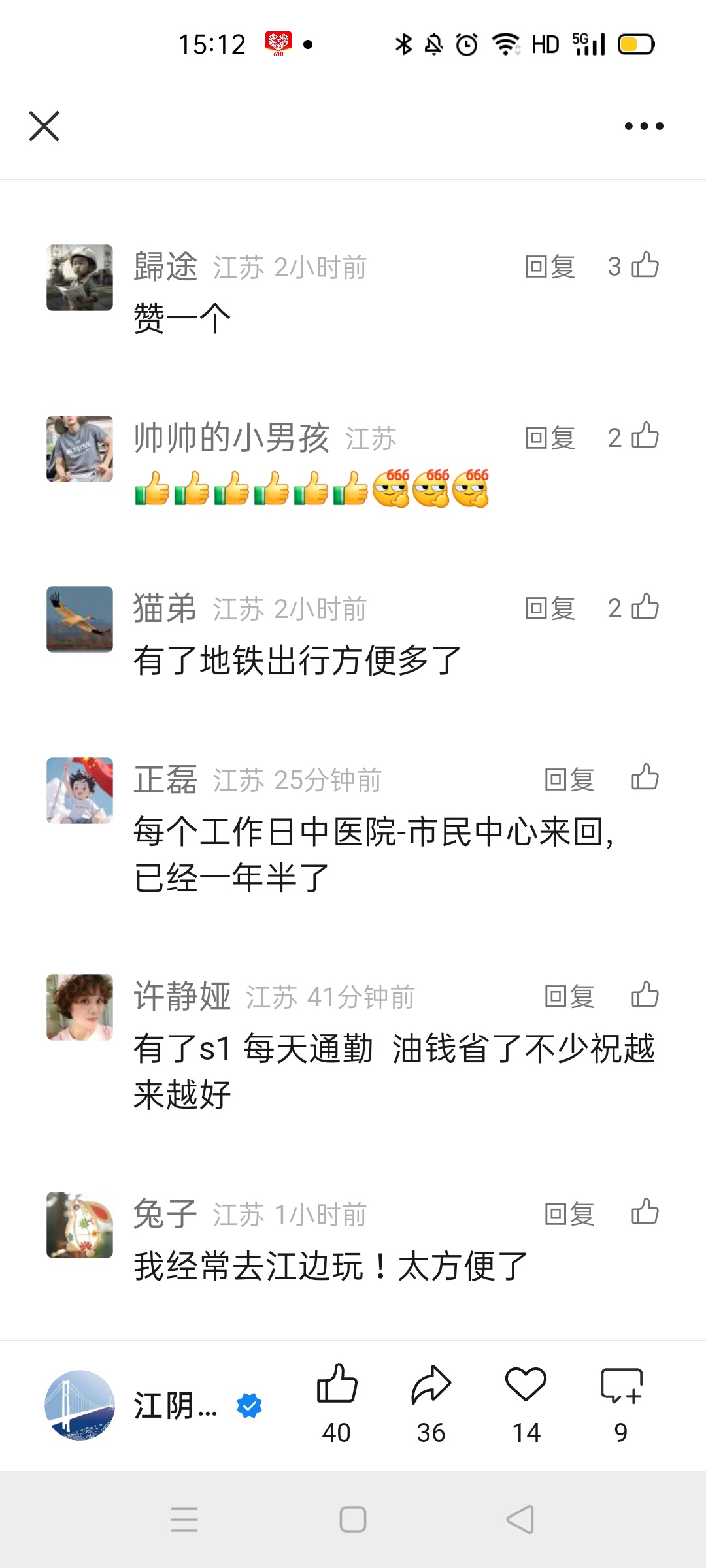Reply to 猫弟's comment
Screen dimensions: 706x1568
click(550, 608)
